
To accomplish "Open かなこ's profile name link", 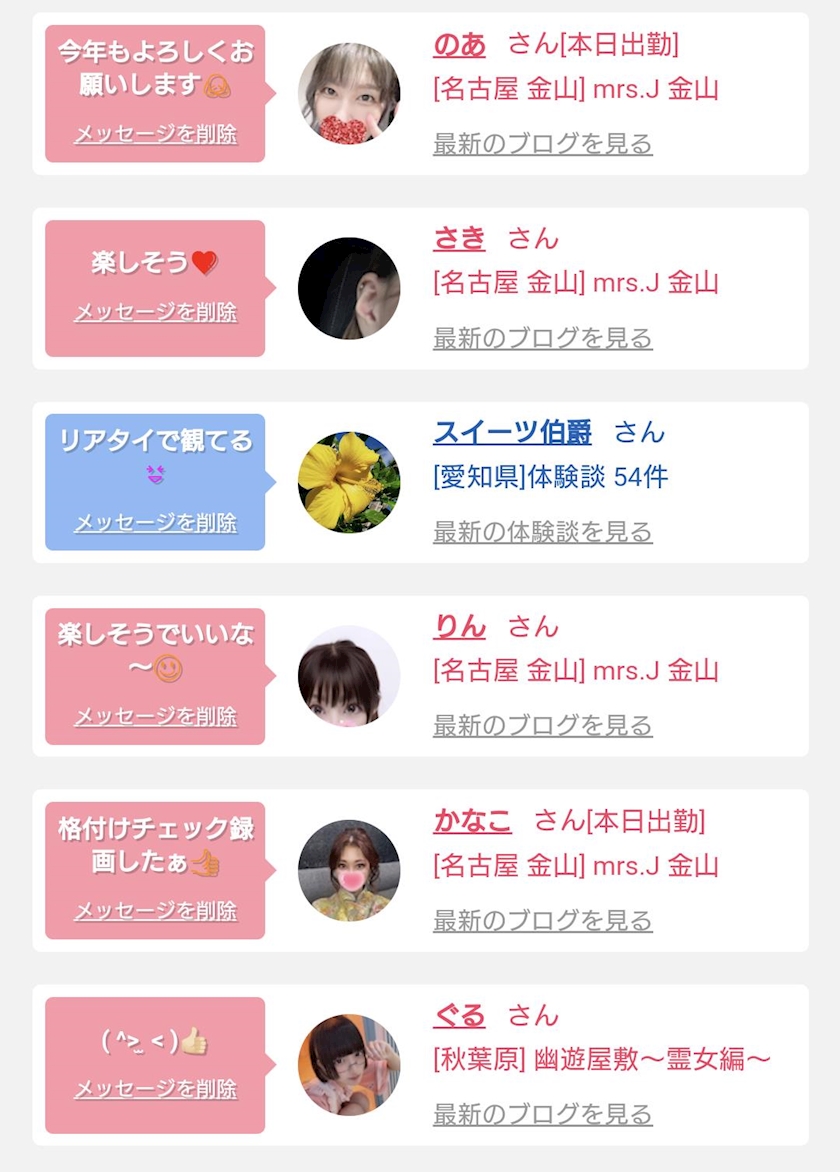I will (472, 821).
